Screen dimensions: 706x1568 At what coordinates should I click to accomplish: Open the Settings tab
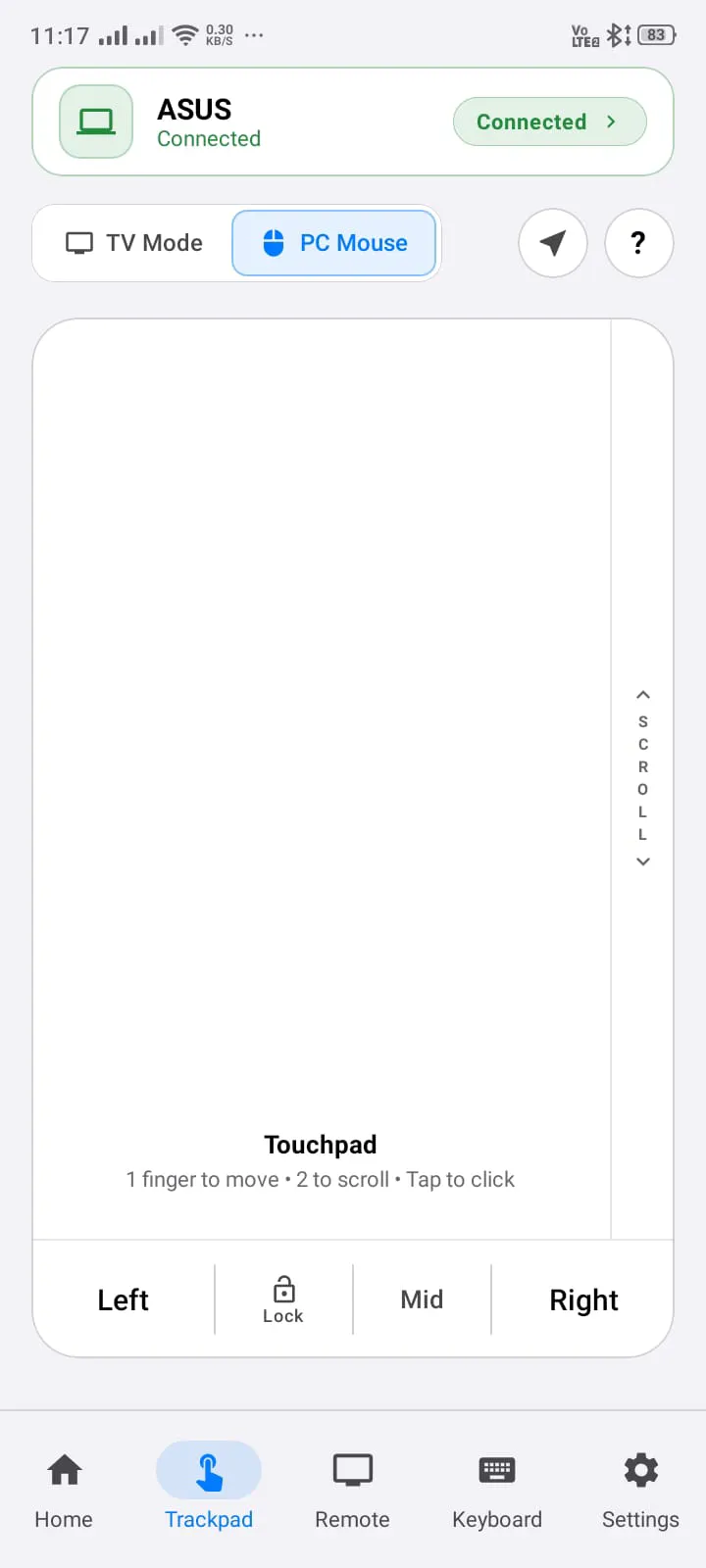click(640, 1491)
